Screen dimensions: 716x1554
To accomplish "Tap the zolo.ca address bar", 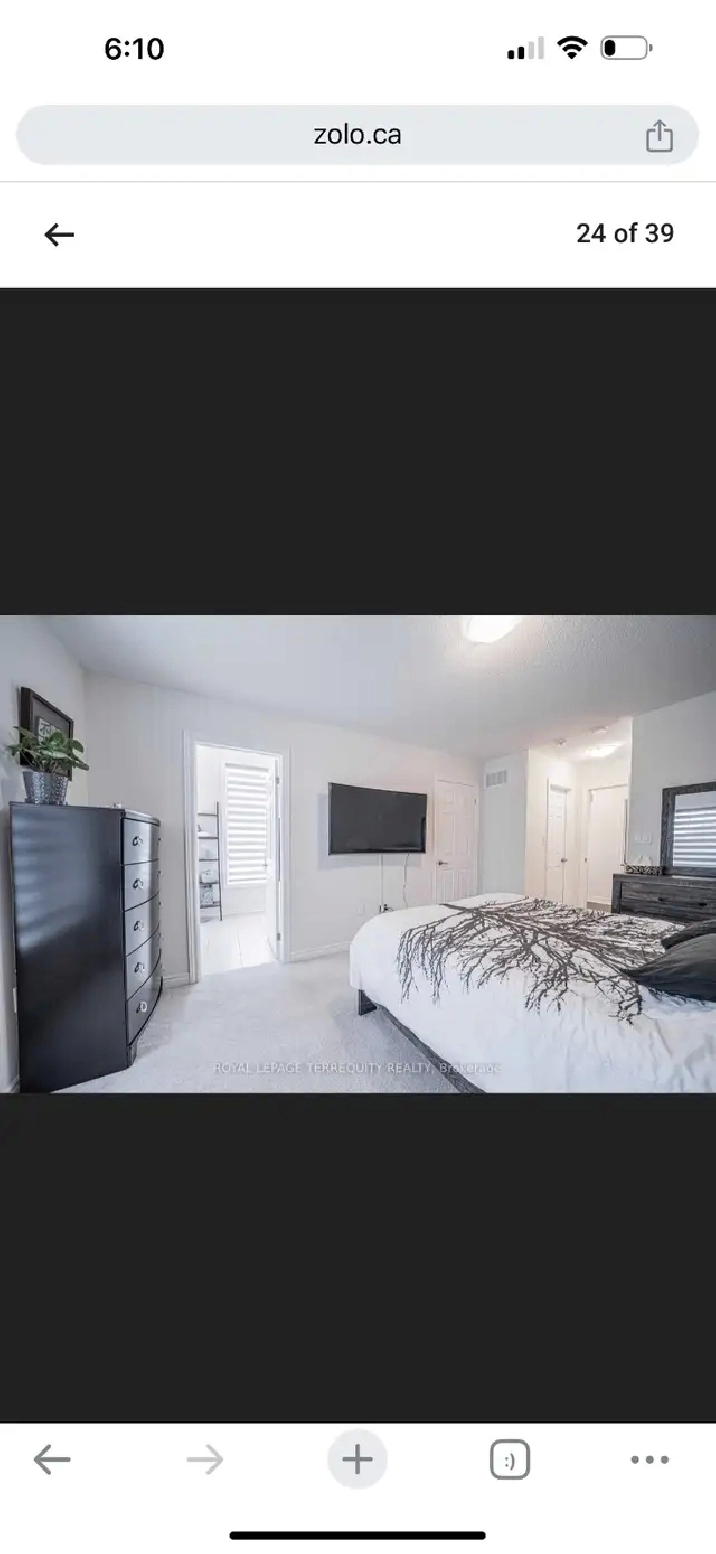I will (357, 135).
